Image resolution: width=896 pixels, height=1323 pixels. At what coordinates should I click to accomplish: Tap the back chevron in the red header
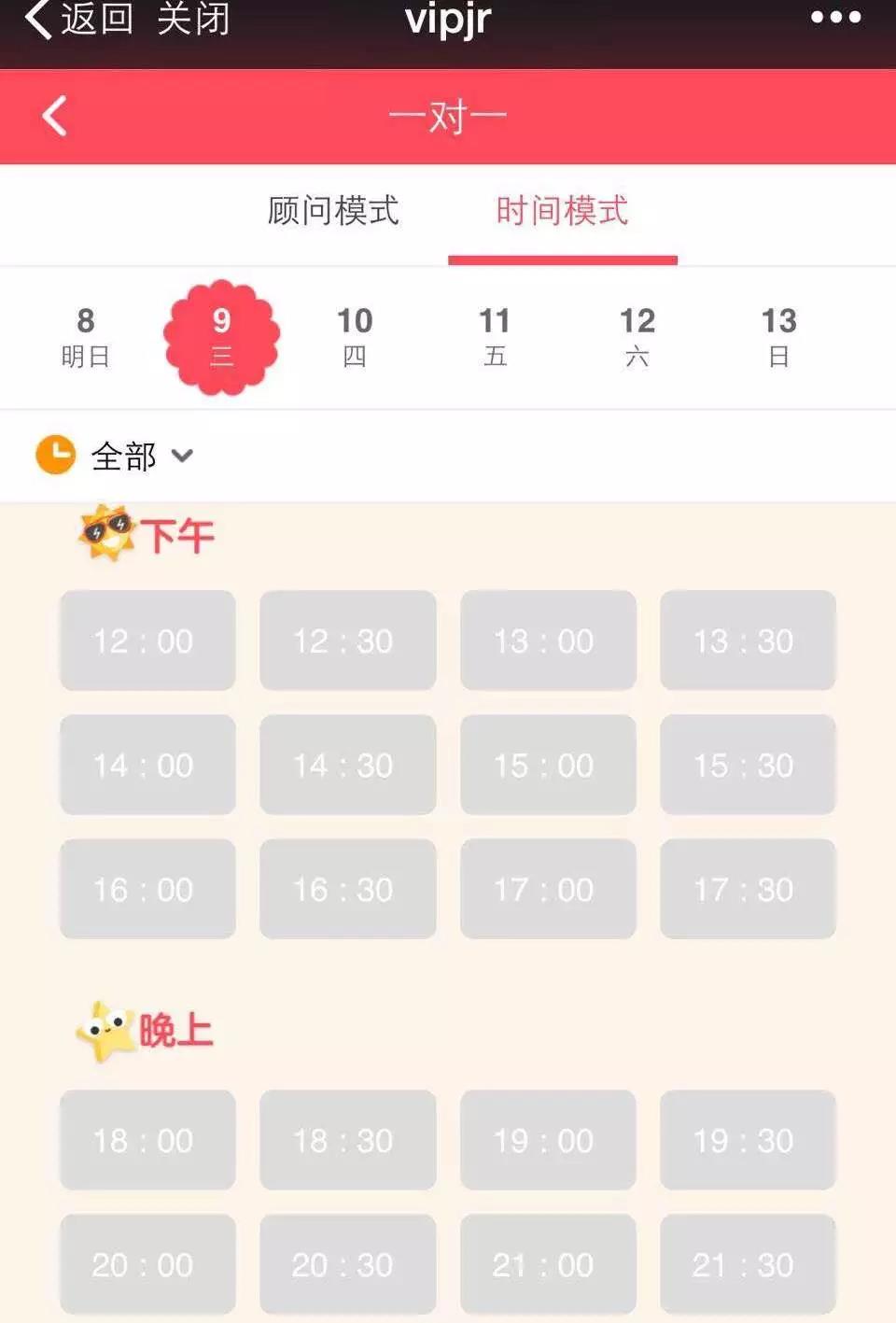(54, 116)
